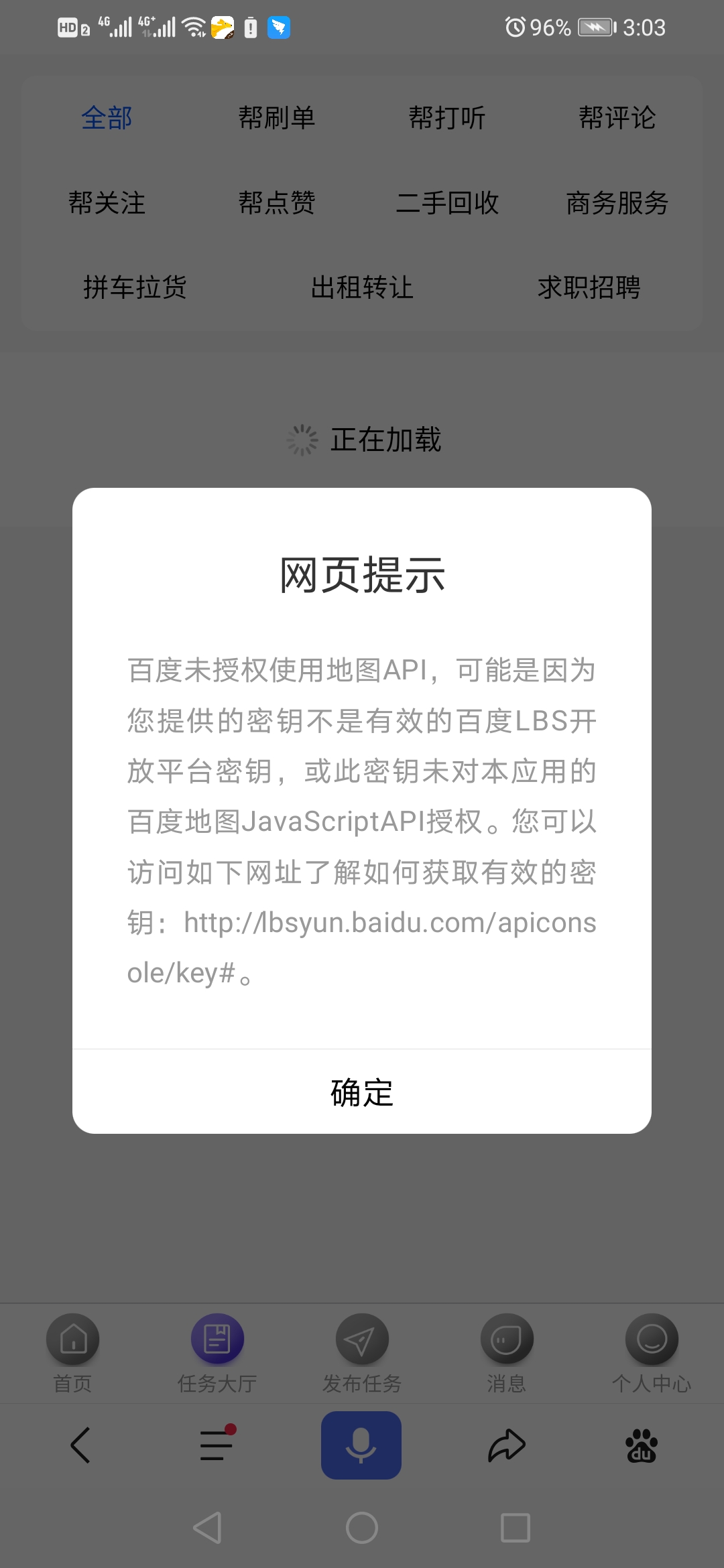The image size is (724, 1568).
Task: Go back with the browser back arrow
Action: tap(80, 1445)
